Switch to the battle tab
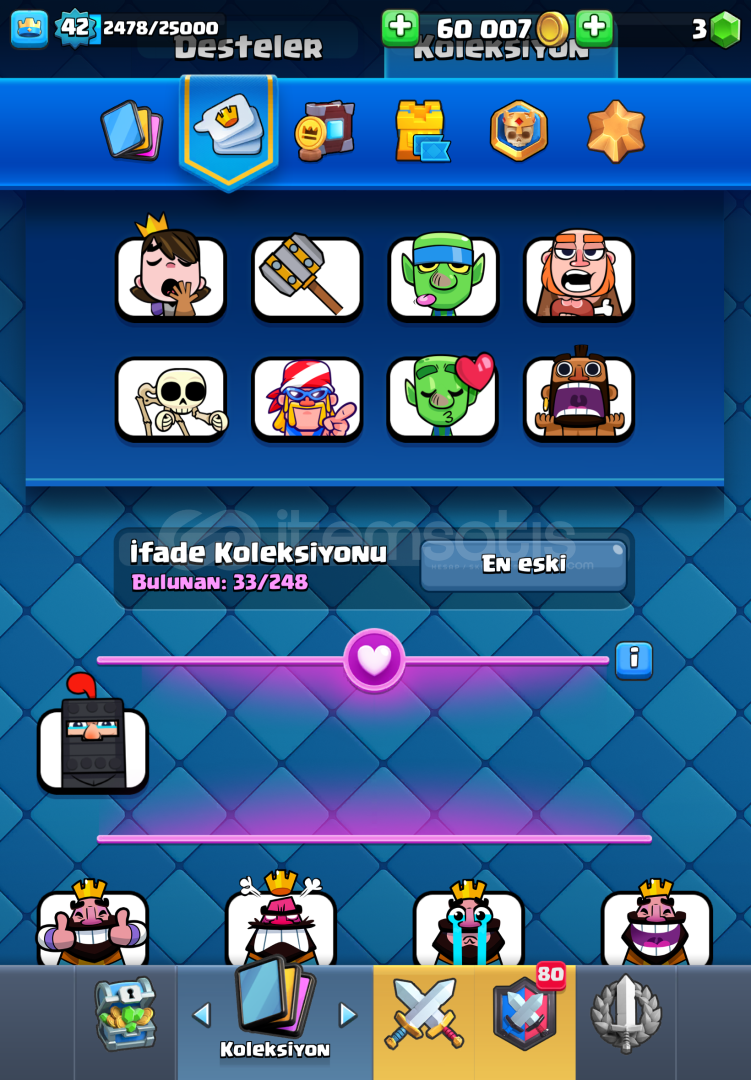 424,1015
